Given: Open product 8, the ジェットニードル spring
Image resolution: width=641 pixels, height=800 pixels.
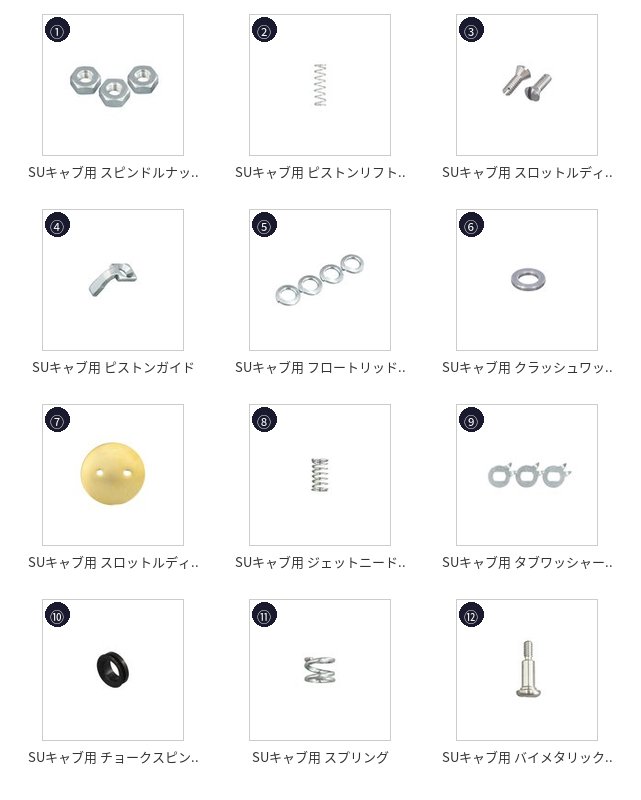Looking at the screenshot, I should 320,475.
